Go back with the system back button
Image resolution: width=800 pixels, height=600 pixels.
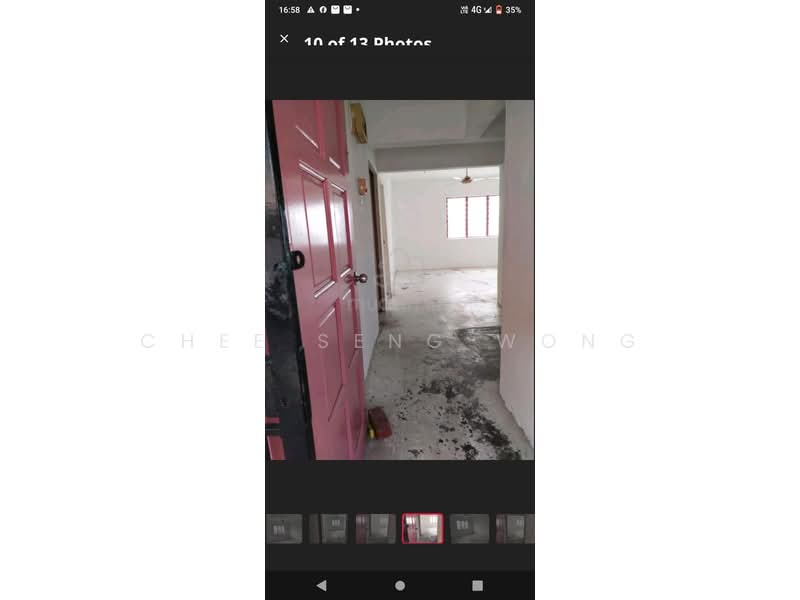tap(321, 585)
